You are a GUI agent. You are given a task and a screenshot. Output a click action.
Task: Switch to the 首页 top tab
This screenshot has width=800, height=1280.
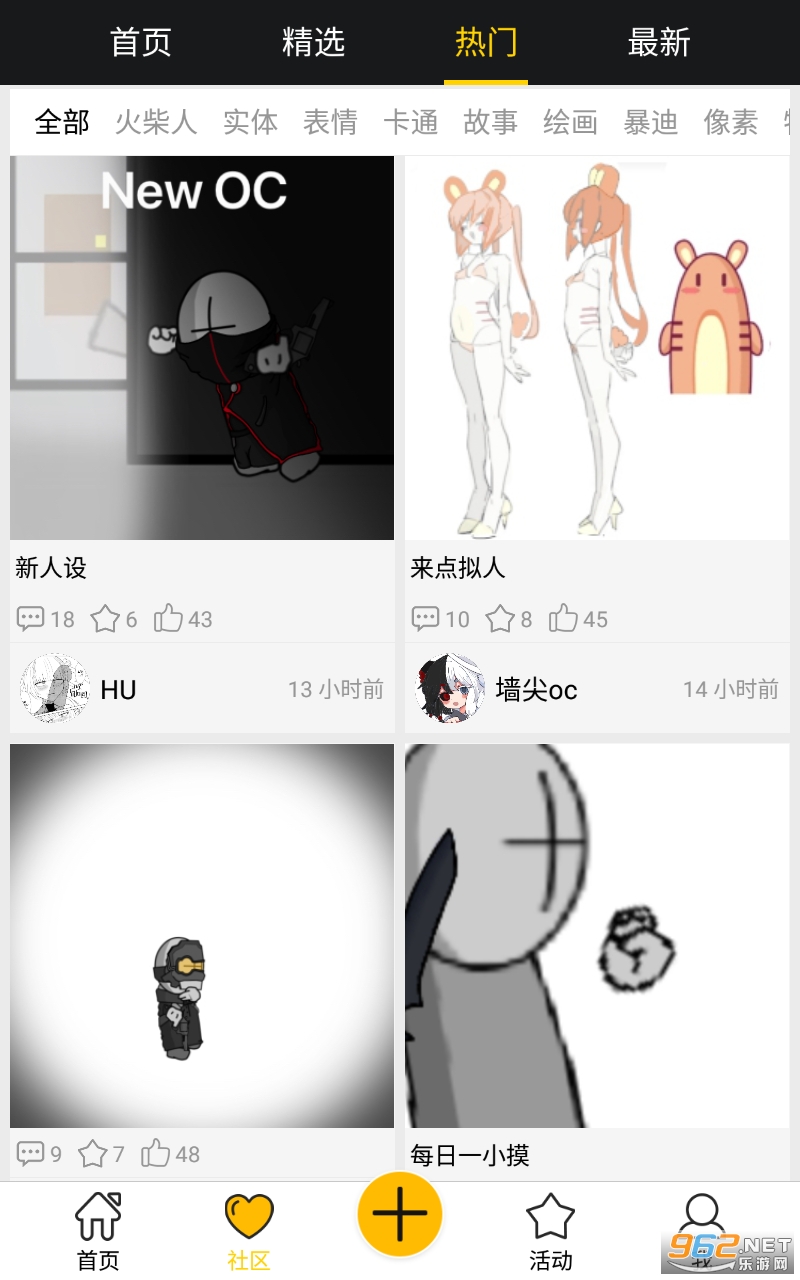pyautogui.click(x=140, y=43)
